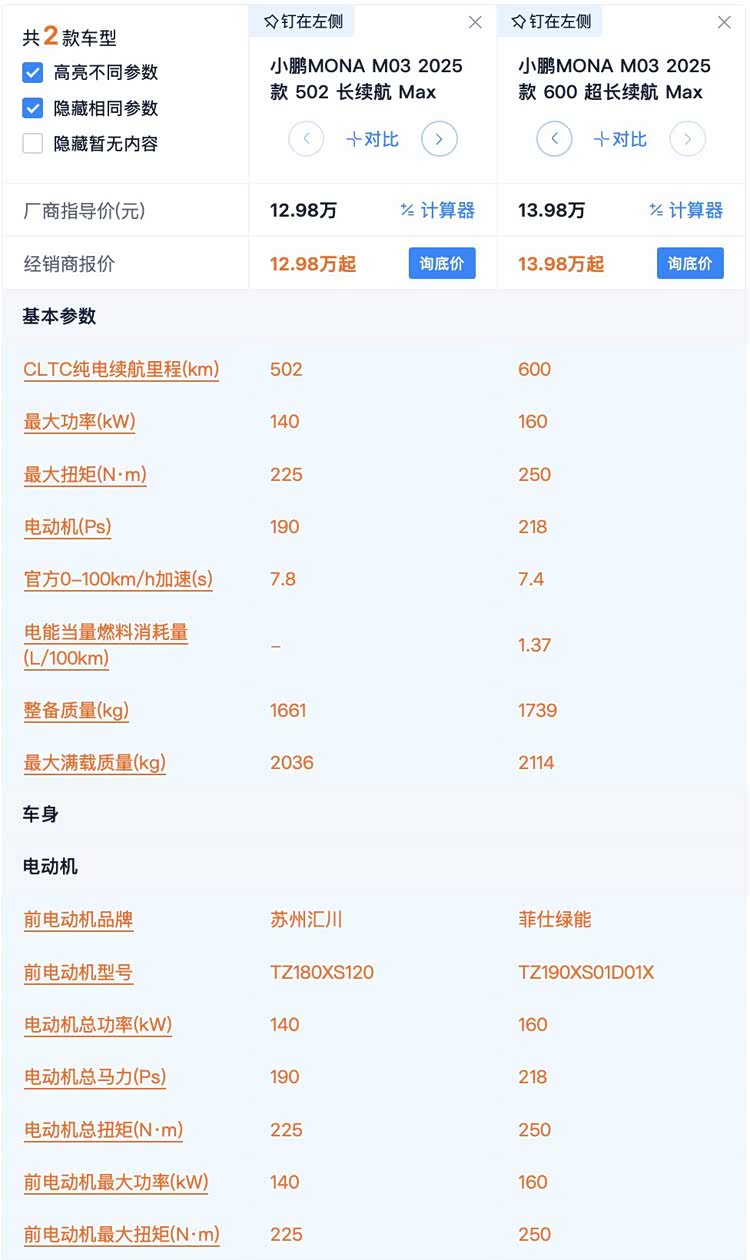
Task: Toggle the 高亮不同参数 checkbox
Action: point(33,72)
